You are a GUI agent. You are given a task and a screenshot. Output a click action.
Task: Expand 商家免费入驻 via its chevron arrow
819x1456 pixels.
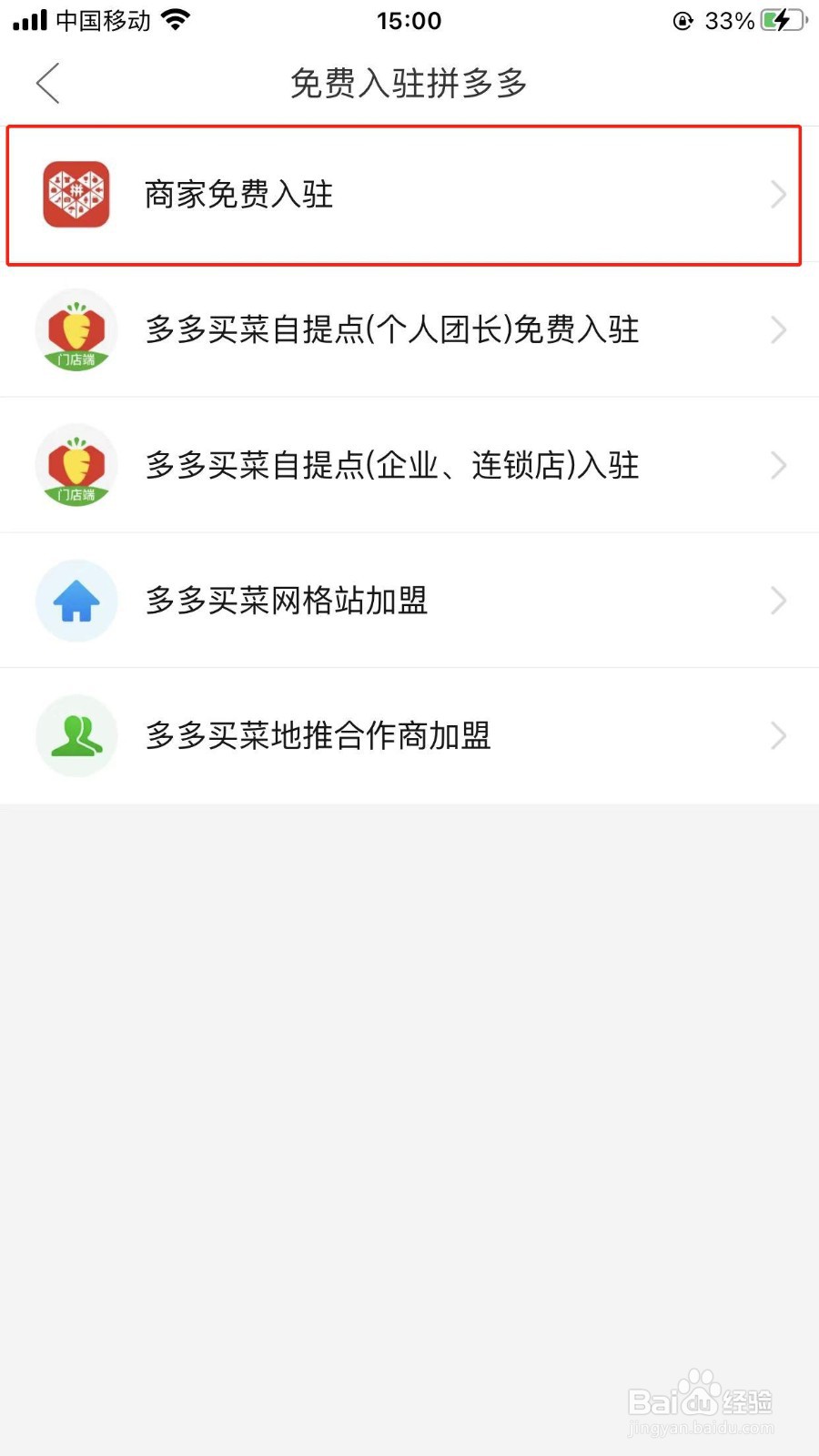[x=779, y=194]
